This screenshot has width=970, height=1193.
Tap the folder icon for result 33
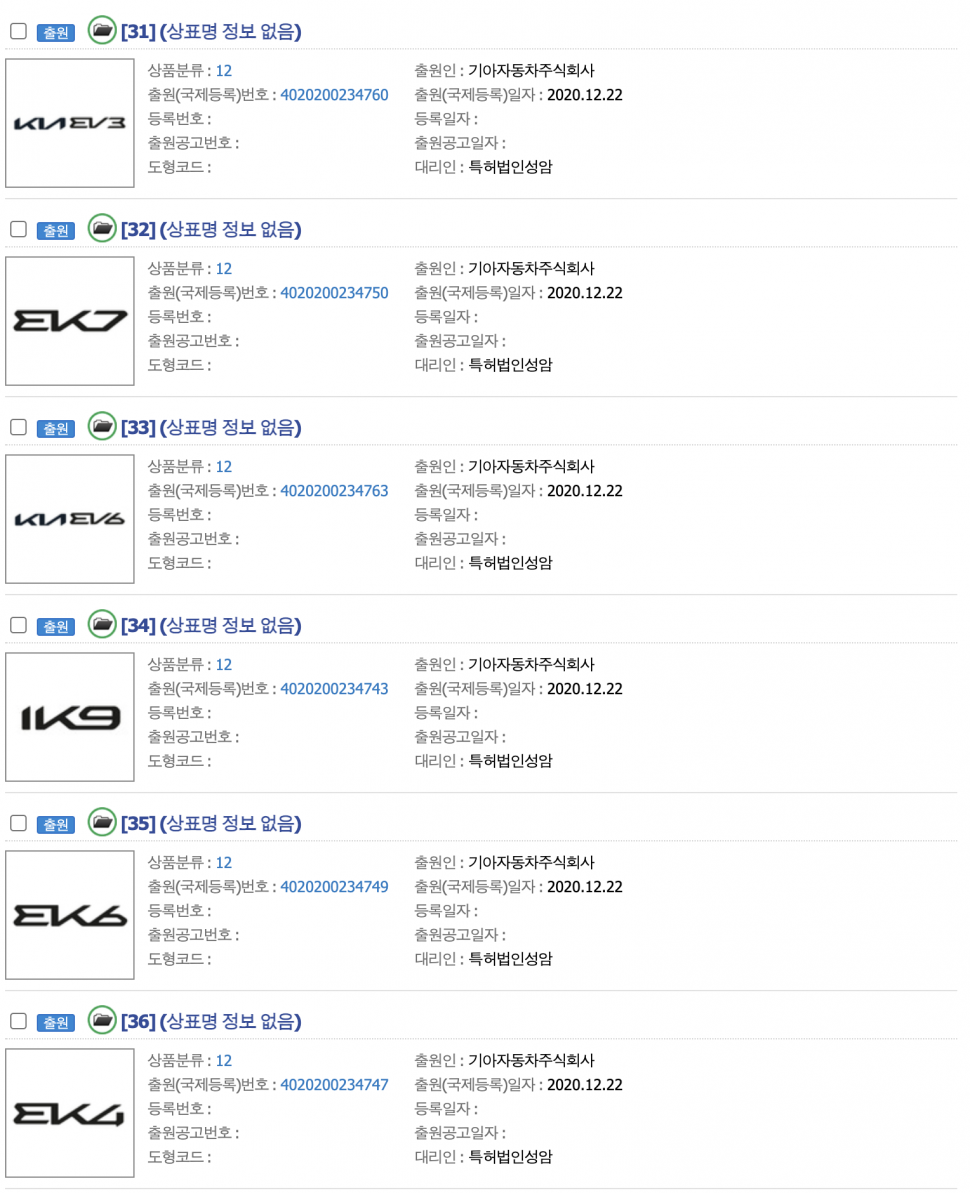pyautogui.click(x=102, y=426)
